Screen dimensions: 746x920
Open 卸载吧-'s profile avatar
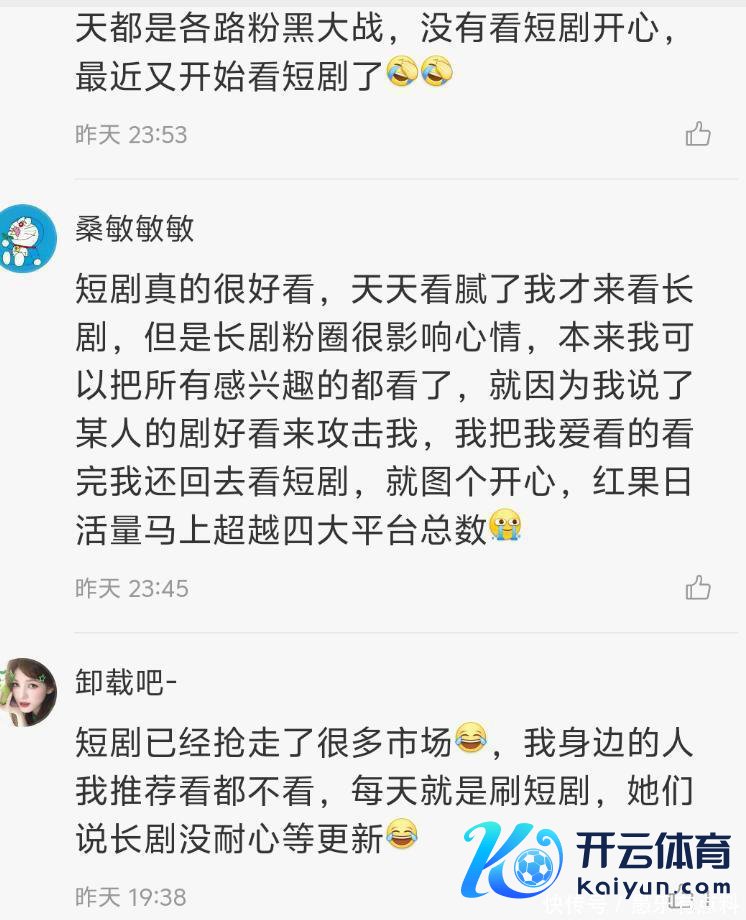pyautogui.click(x=26, y=691)
